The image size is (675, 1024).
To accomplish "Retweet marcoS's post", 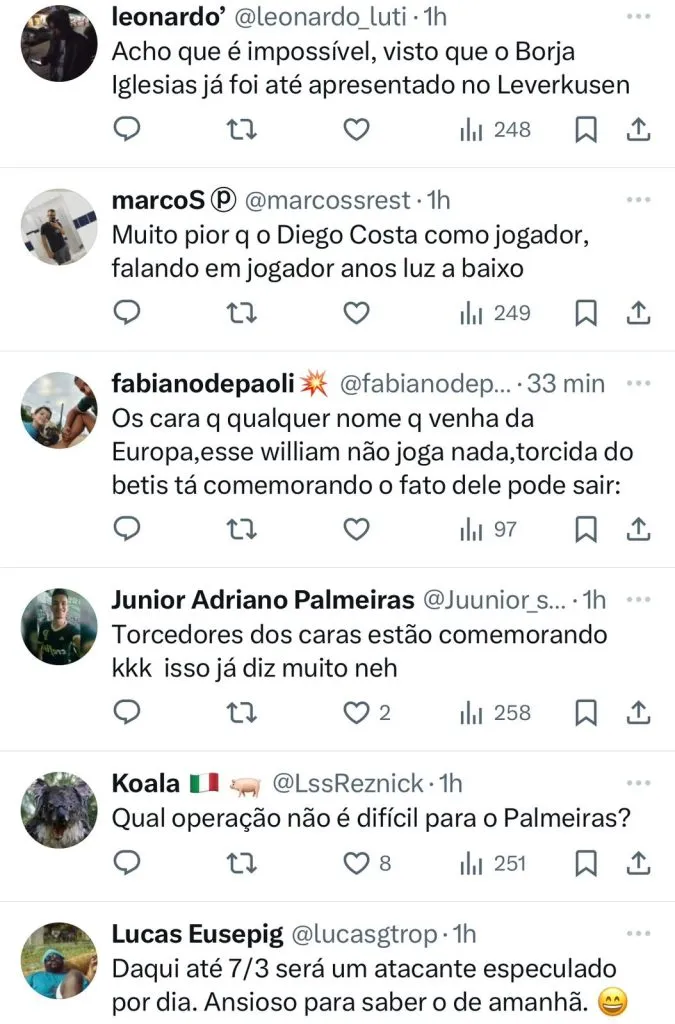I will (x=240, y=314).
